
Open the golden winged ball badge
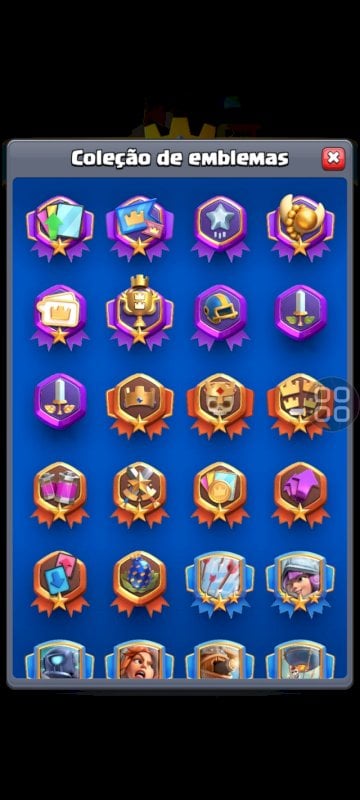click(300, 227)
